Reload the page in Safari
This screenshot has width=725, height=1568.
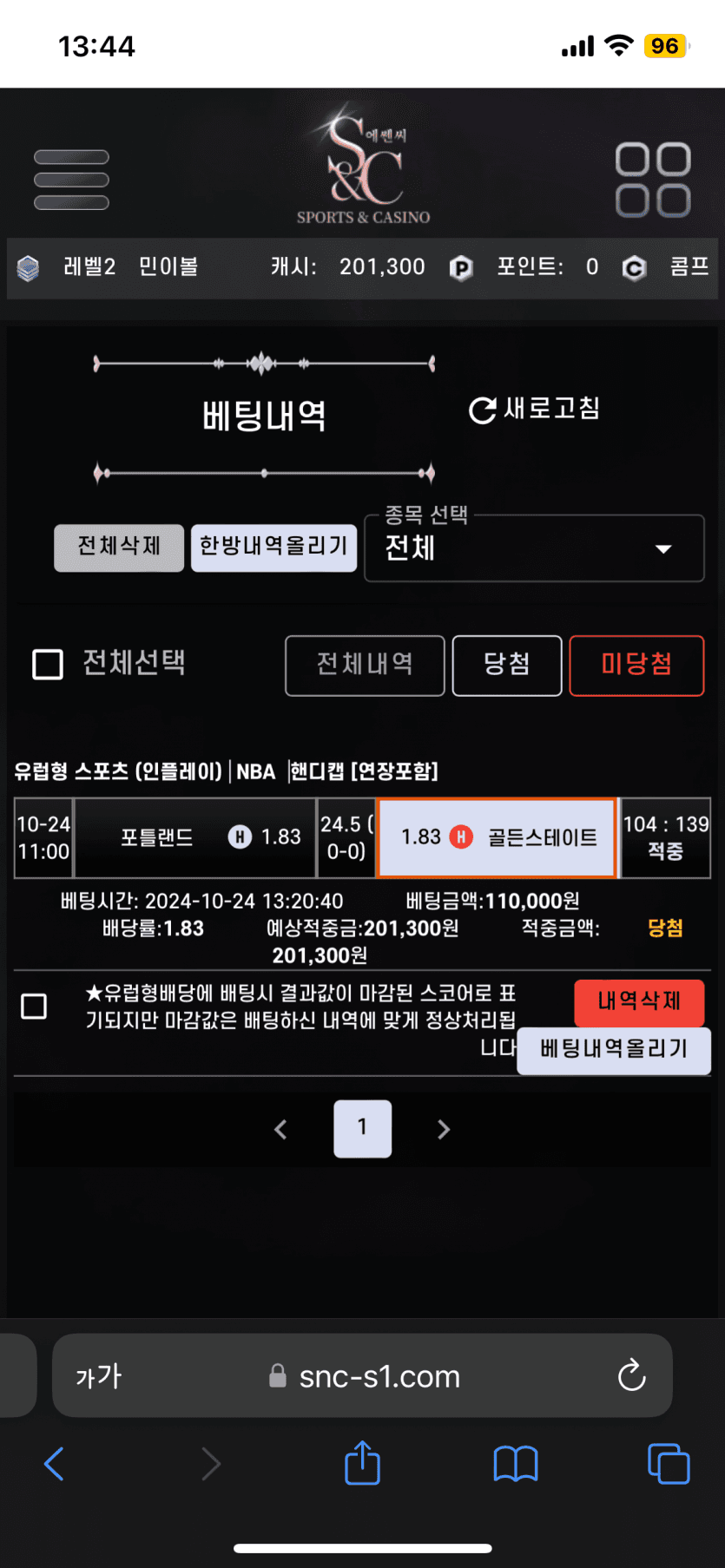(631, 1375)
